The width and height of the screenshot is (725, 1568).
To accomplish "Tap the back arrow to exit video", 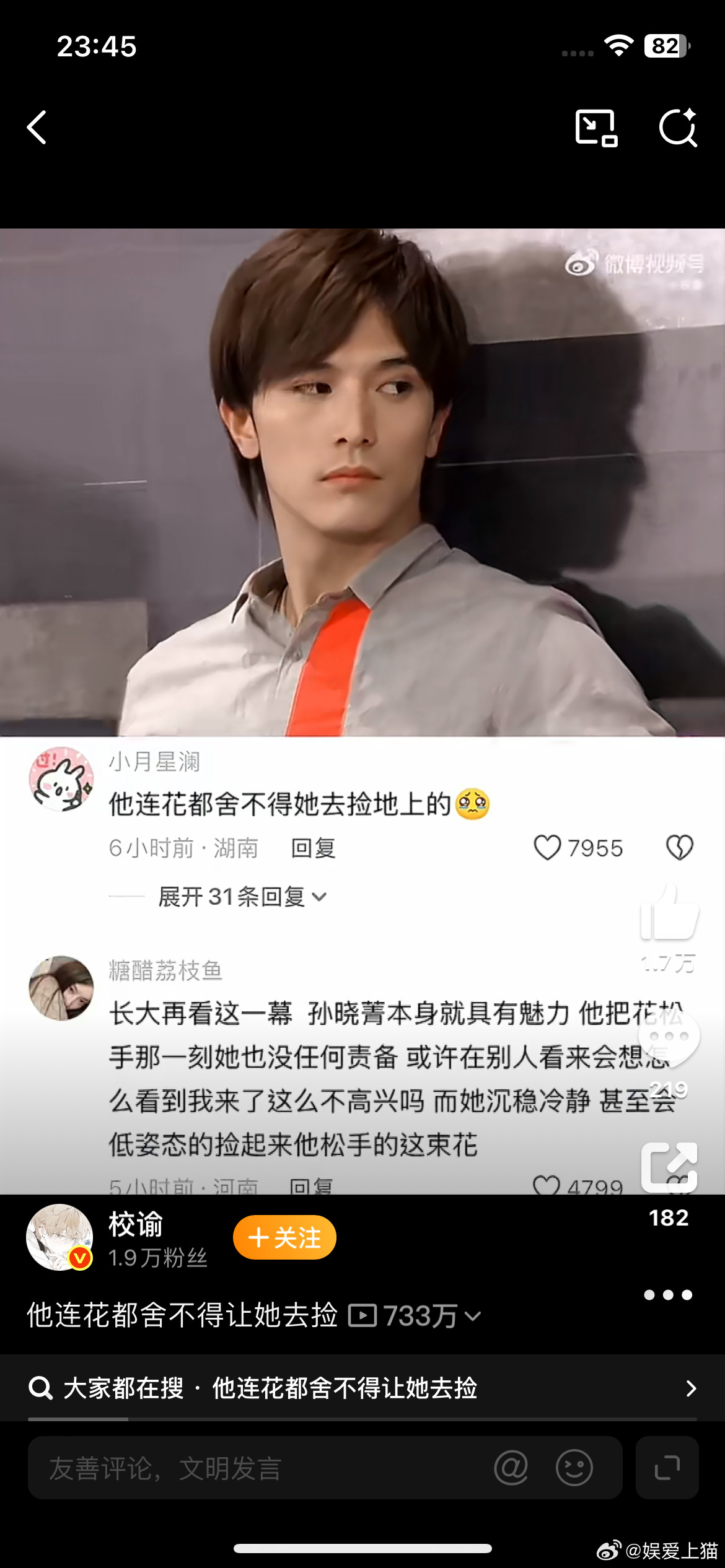I will point(37,127).
